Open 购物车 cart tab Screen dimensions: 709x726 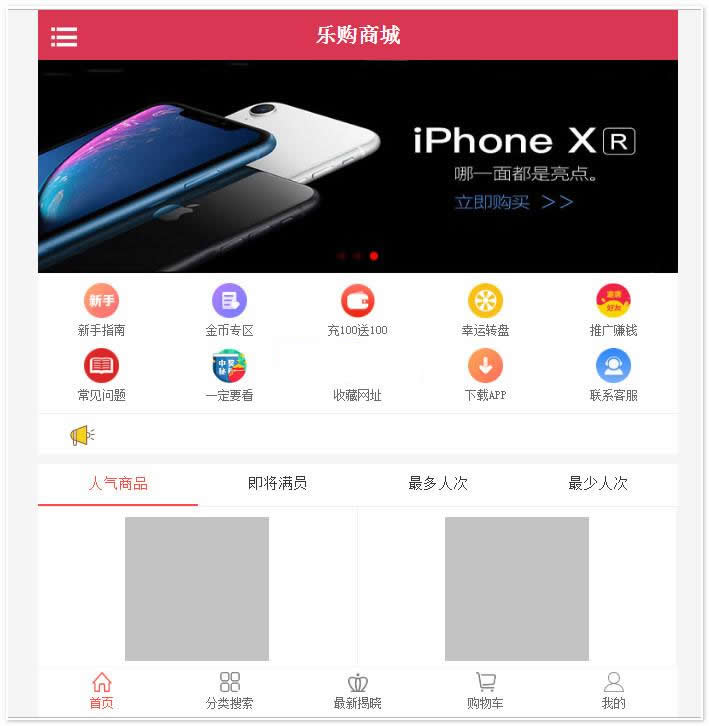point(485,691)
